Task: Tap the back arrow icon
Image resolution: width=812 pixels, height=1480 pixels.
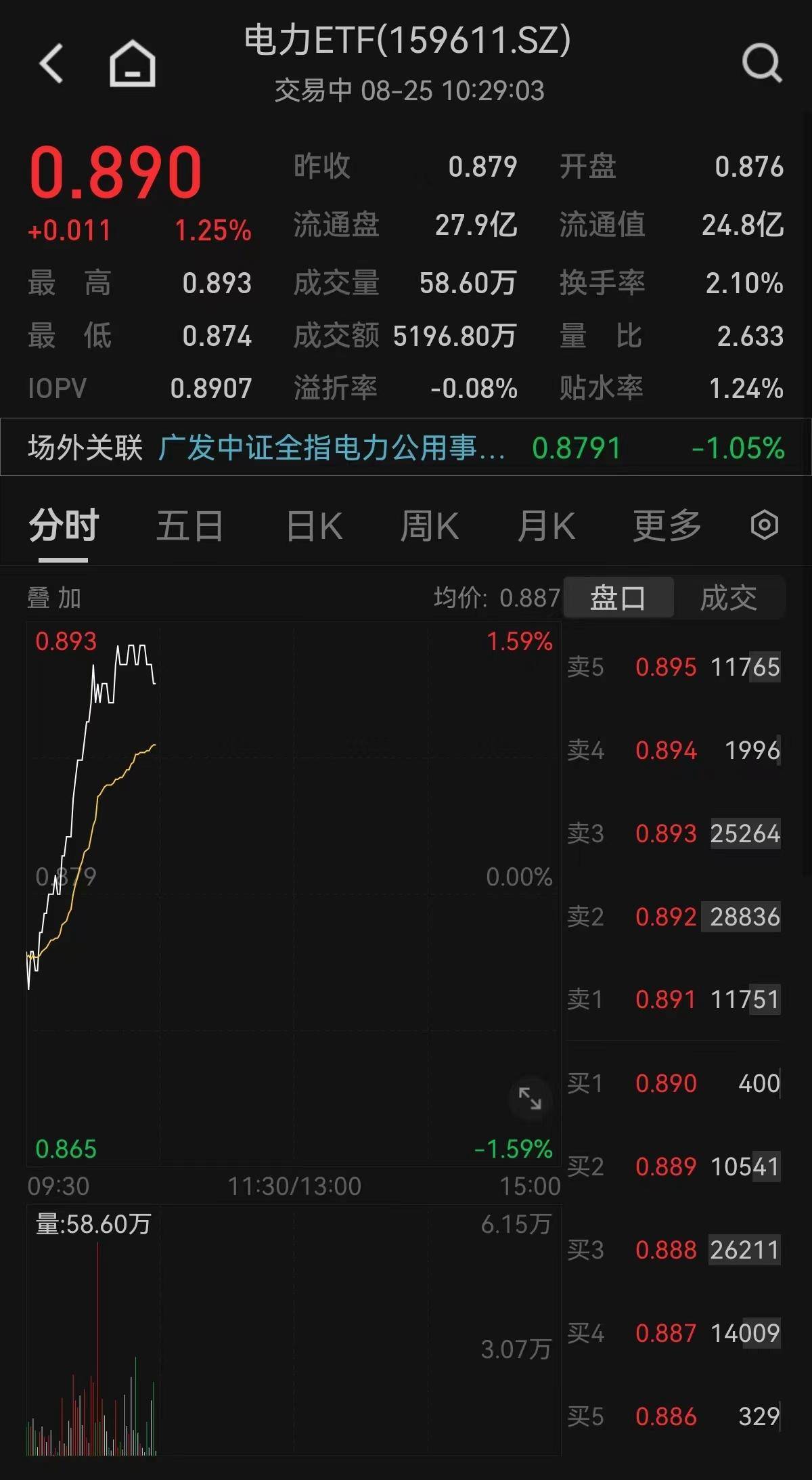Action: coord(49,64)
